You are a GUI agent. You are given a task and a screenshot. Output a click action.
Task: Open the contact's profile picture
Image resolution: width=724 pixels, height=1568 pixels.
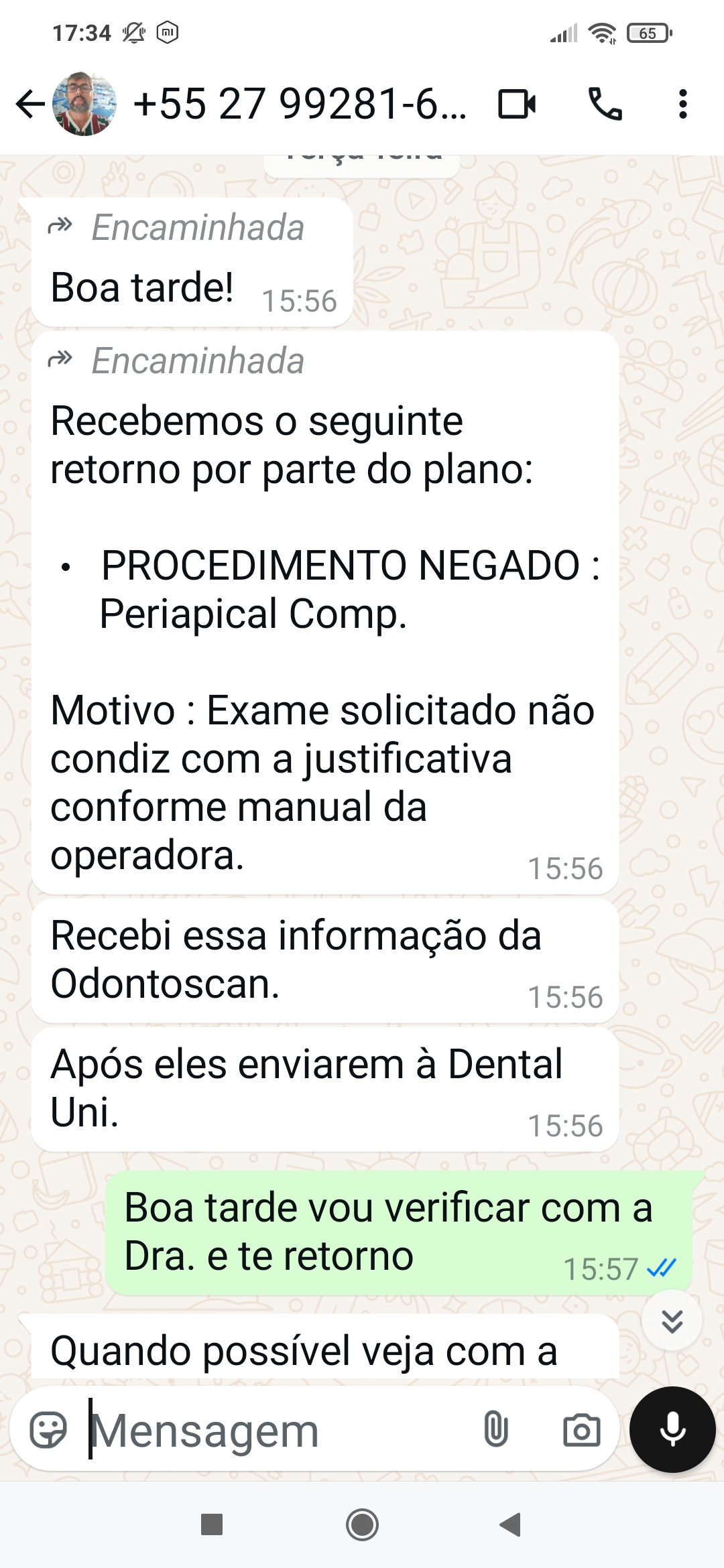click(x=84, y=105)
